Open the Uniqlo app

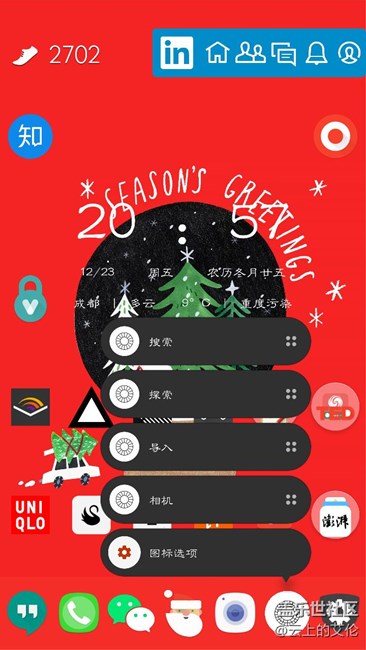(x=30, y=515)
